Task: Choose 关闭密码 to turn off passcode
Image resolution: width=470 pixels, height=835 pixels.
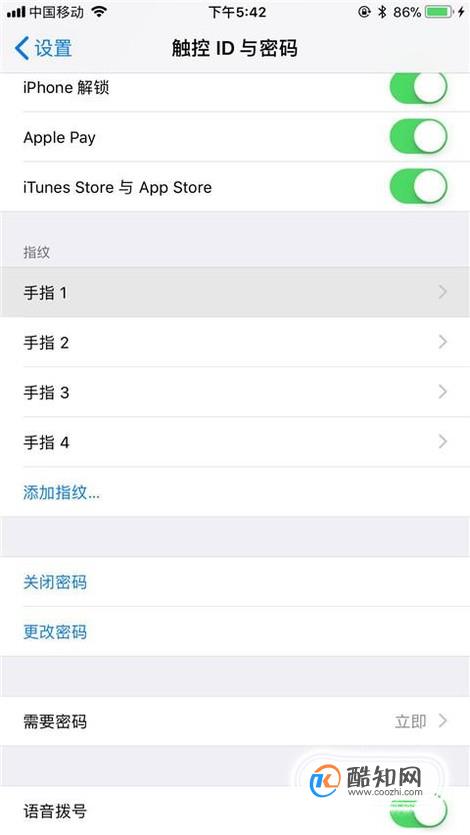Action: click(x=55, y=582)
